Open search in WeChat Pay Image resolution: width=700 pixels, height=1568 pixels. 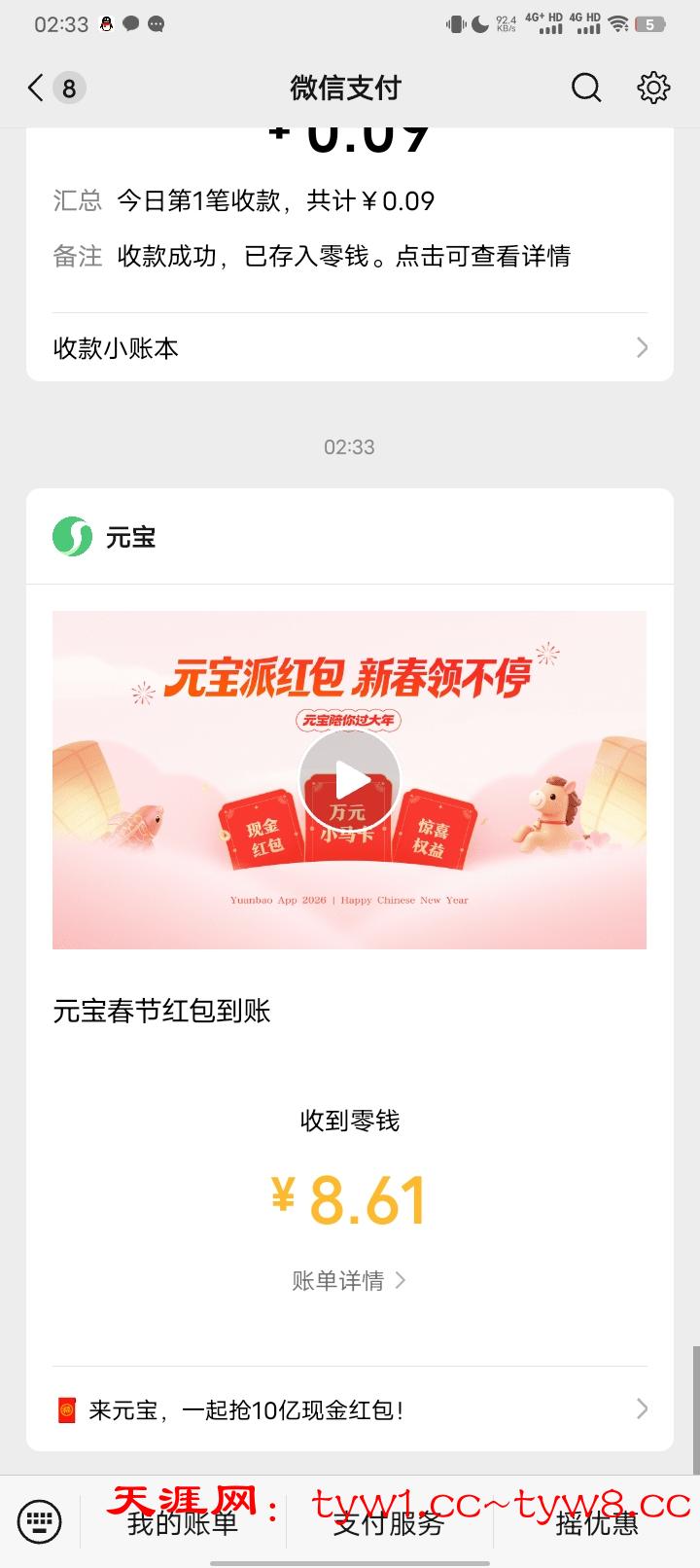click(585, 89)
